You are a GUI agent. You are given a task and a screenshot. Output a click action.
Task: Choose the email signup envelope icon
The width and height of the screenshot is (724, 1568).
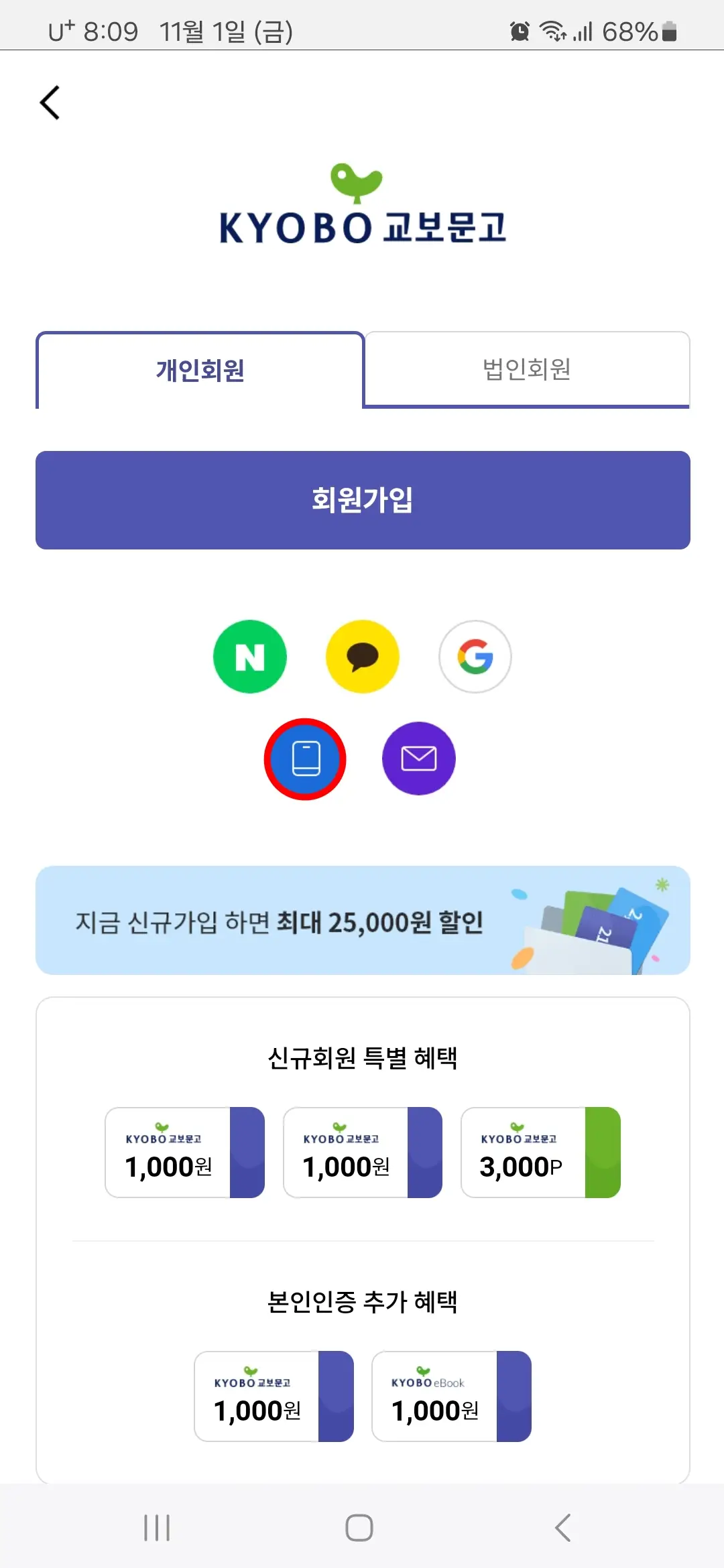[418, 759]
